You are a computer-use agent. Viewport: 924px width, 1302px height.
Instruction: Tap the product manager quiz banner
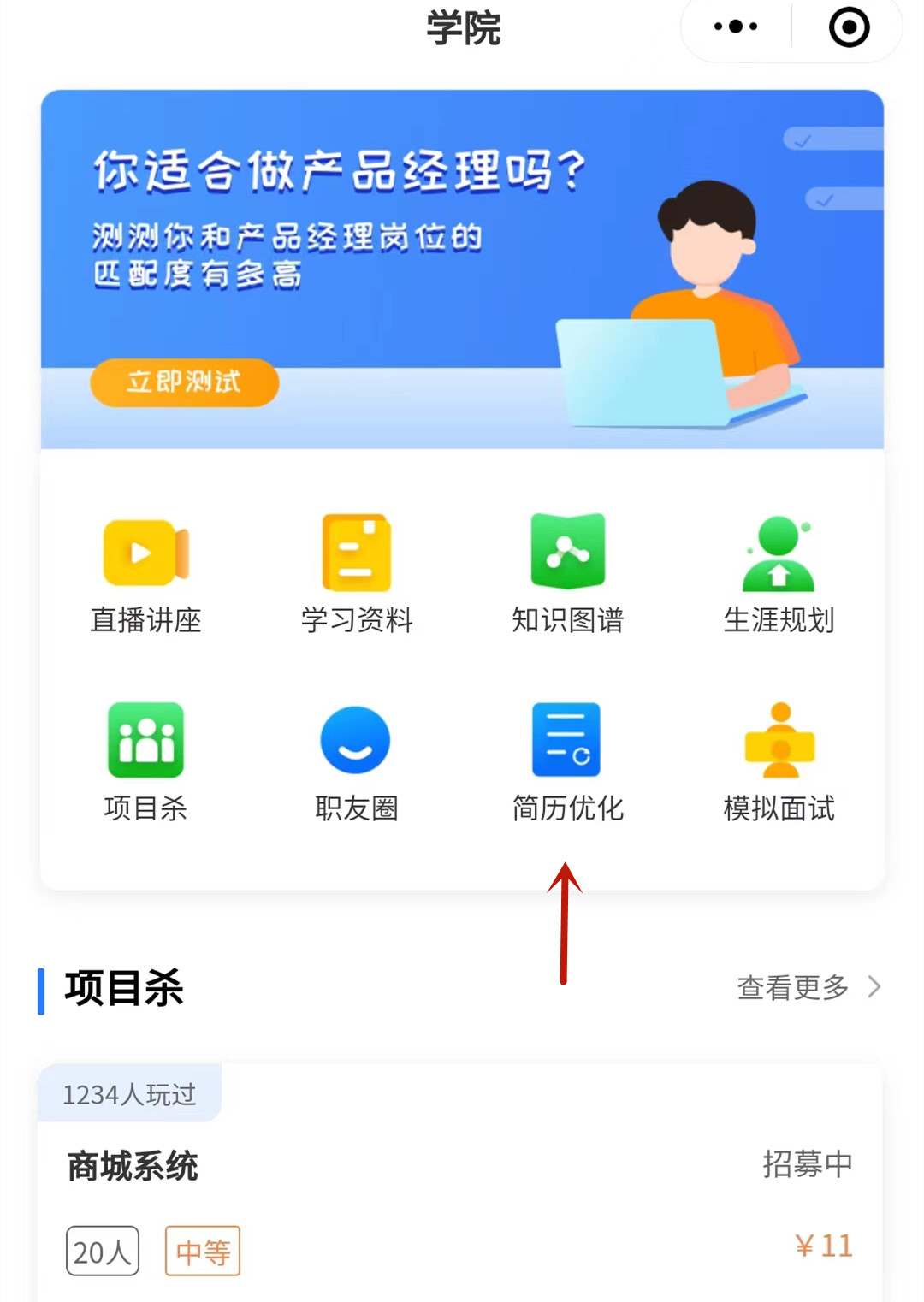(x=462, y=265)
